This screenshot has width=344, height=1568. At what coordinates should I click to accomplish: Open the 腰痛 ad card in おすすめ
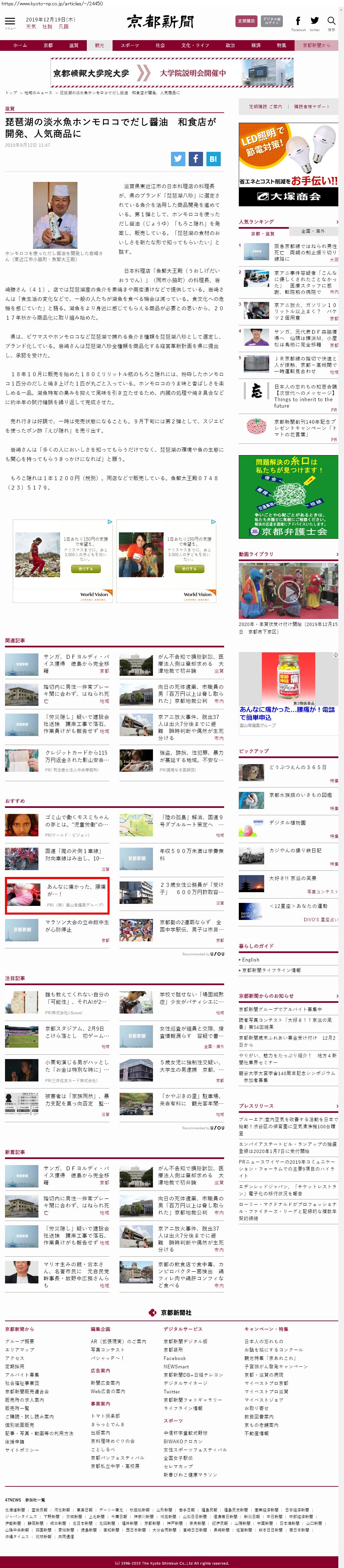click(x=57, y=896)
